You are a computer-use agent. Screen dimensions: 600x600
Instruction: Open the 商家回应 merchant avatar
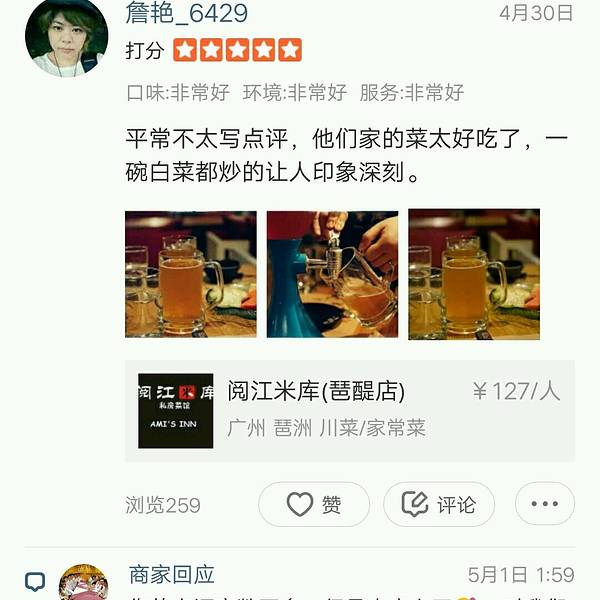tap(84, 582)
